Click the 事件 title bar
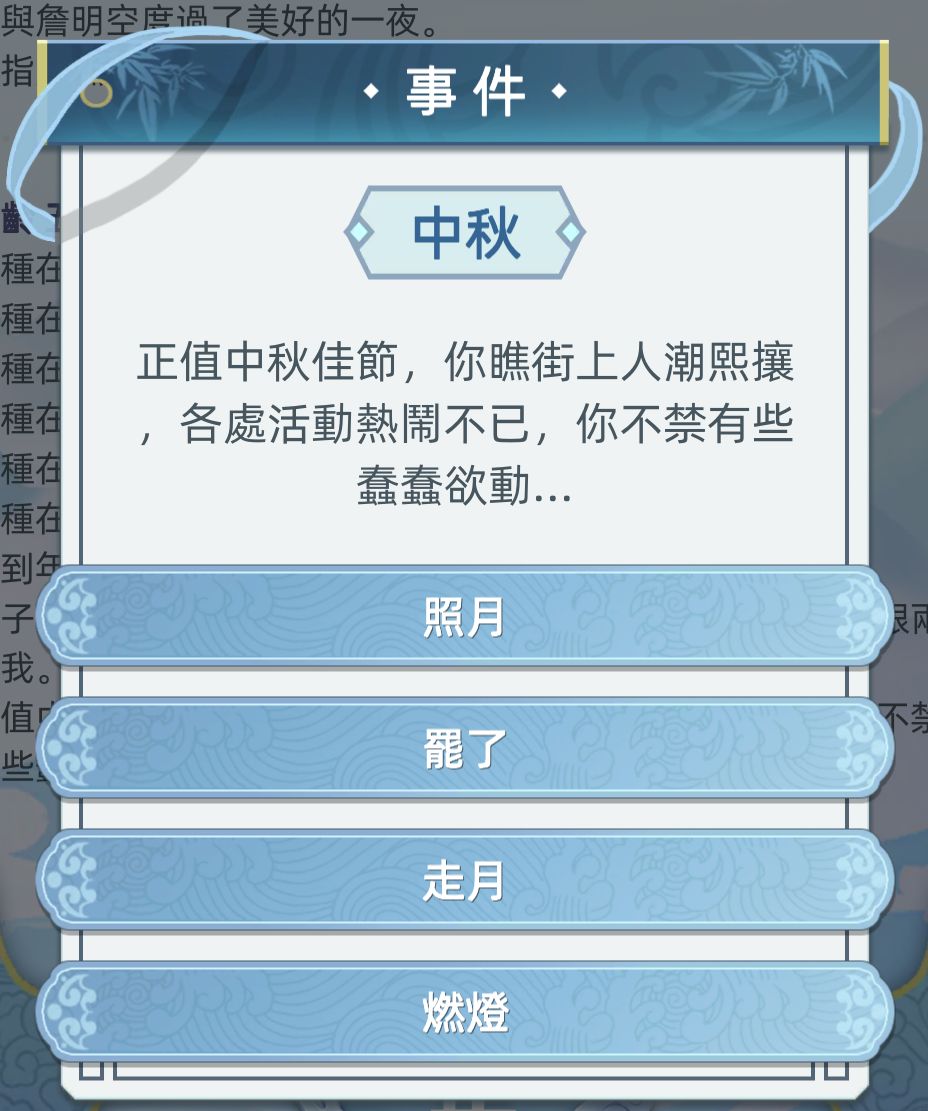Screen dimensions: 928x1111 point(464,92)
